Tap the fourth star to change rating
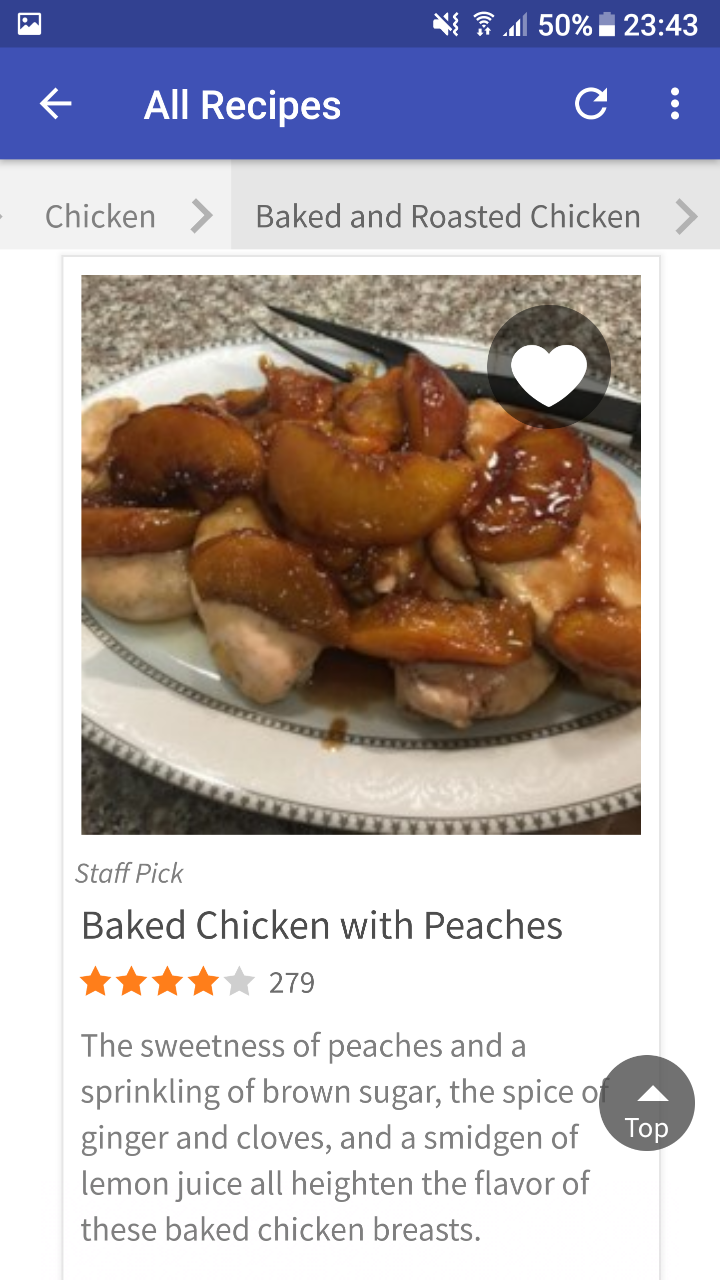The height and width of the screenshot is (1280, 720). click(203, 982)
